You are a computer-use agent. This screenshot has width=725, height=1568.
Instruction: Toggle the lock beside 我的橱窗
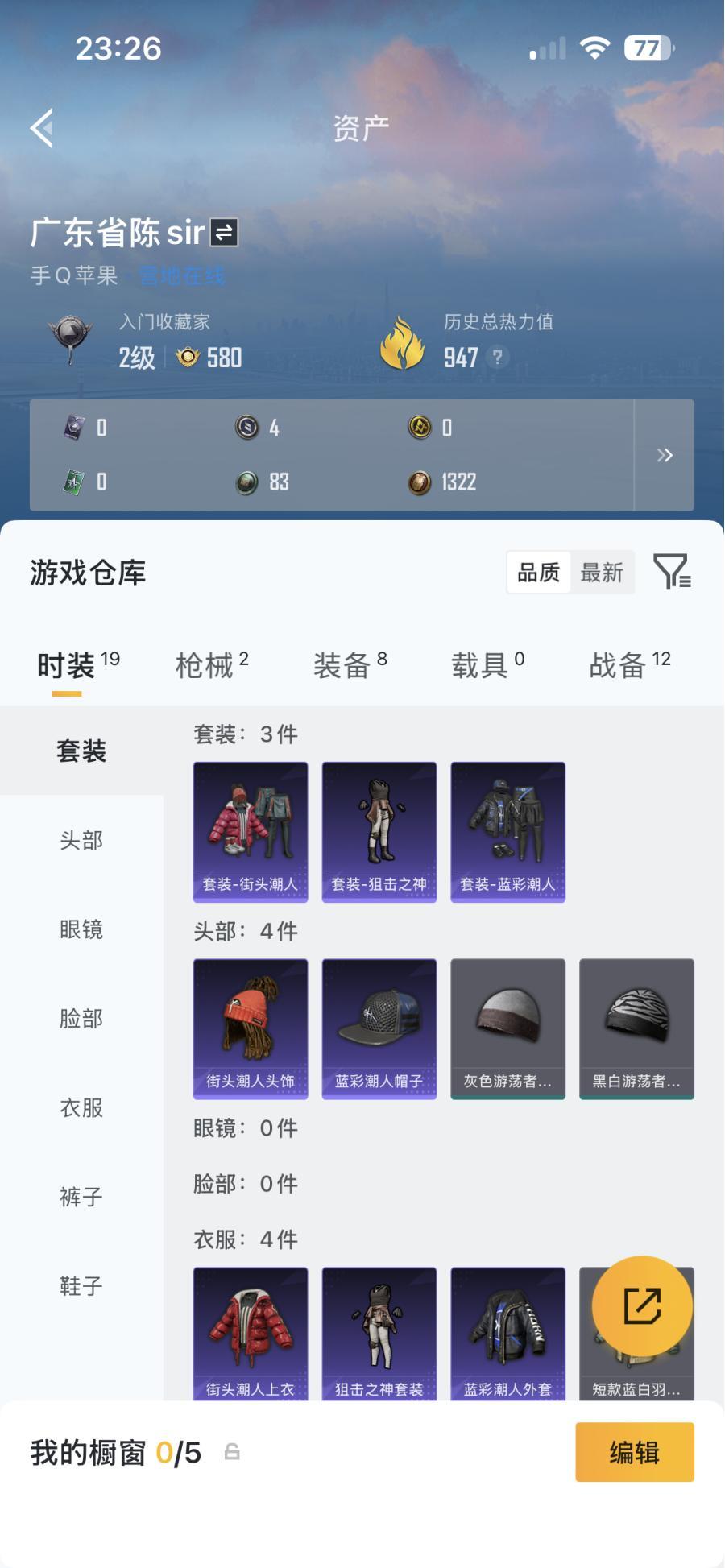tap(231, 1451)
